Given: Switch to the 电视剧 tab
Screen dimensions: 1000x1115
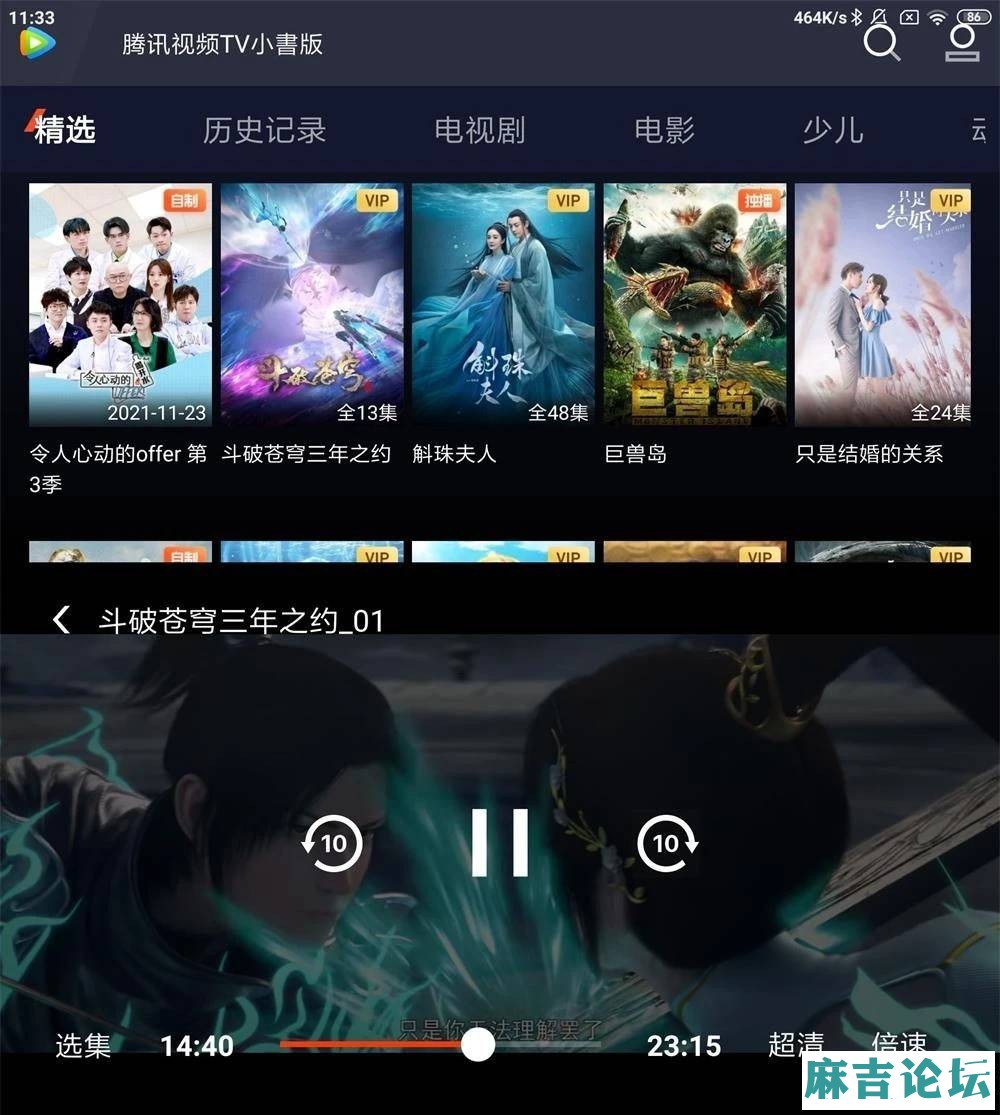Looking at the screenshot, I should coord(479,130).
